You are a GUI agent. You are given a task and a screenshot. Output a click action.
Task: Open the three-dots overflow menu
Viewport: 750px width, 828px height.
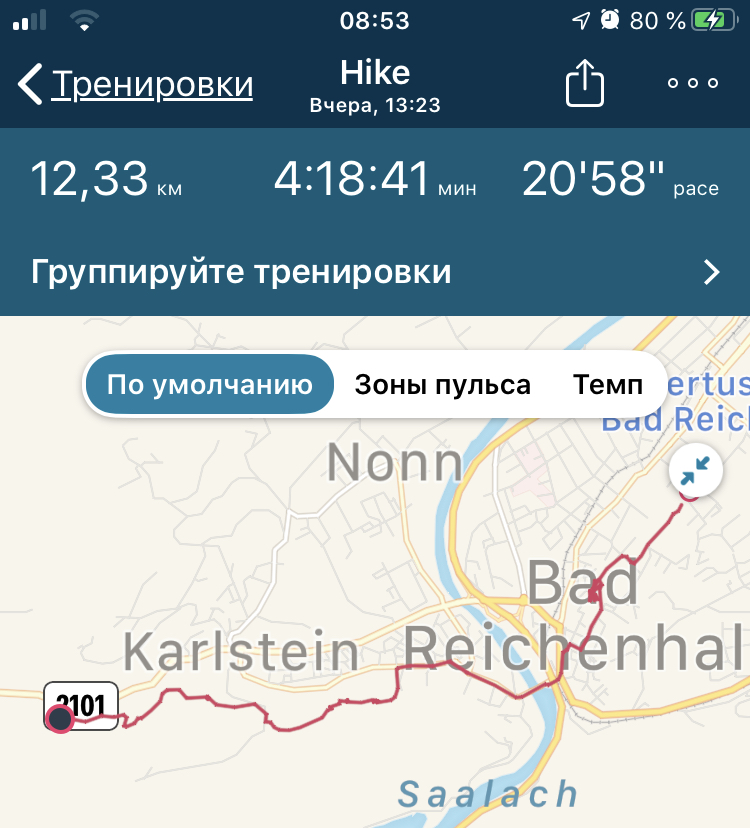click(693, 84)
